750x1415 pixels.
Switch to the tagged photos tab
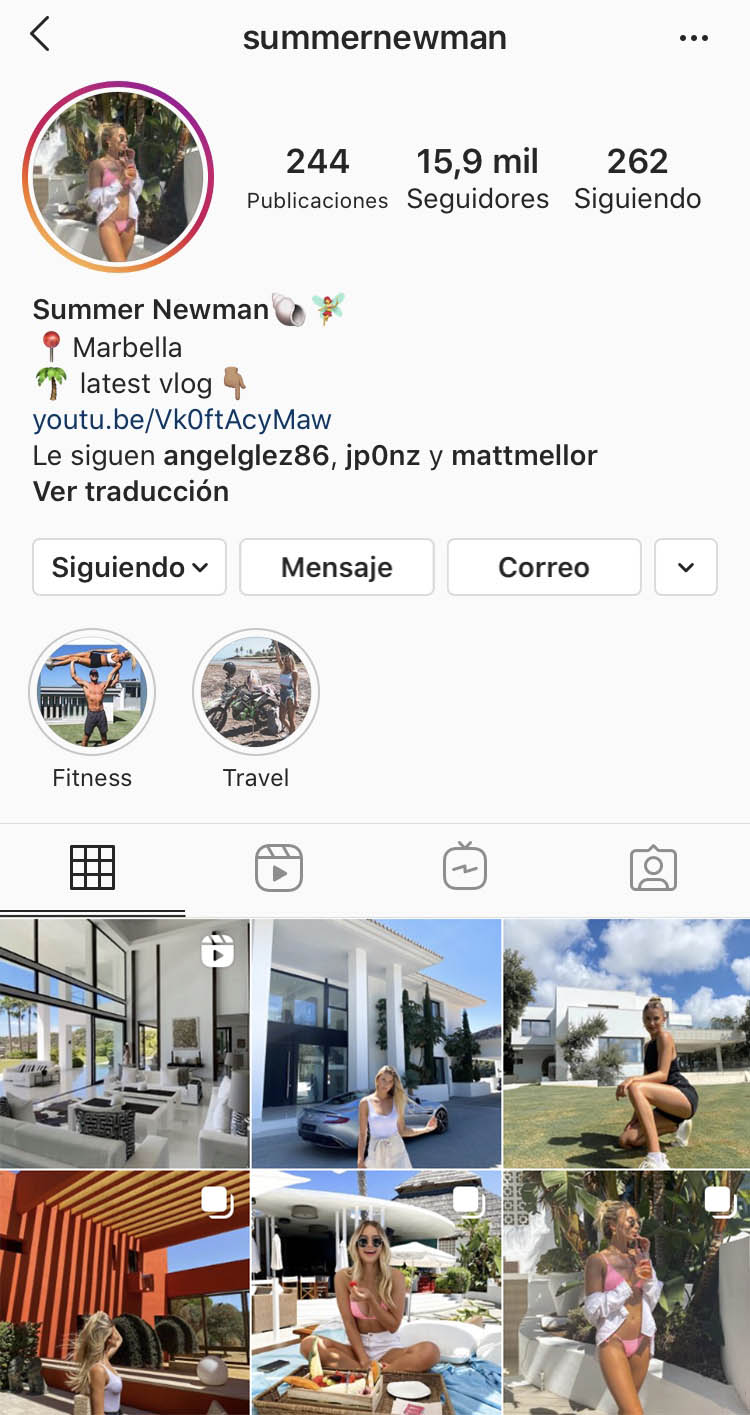(x=653, y=868)
